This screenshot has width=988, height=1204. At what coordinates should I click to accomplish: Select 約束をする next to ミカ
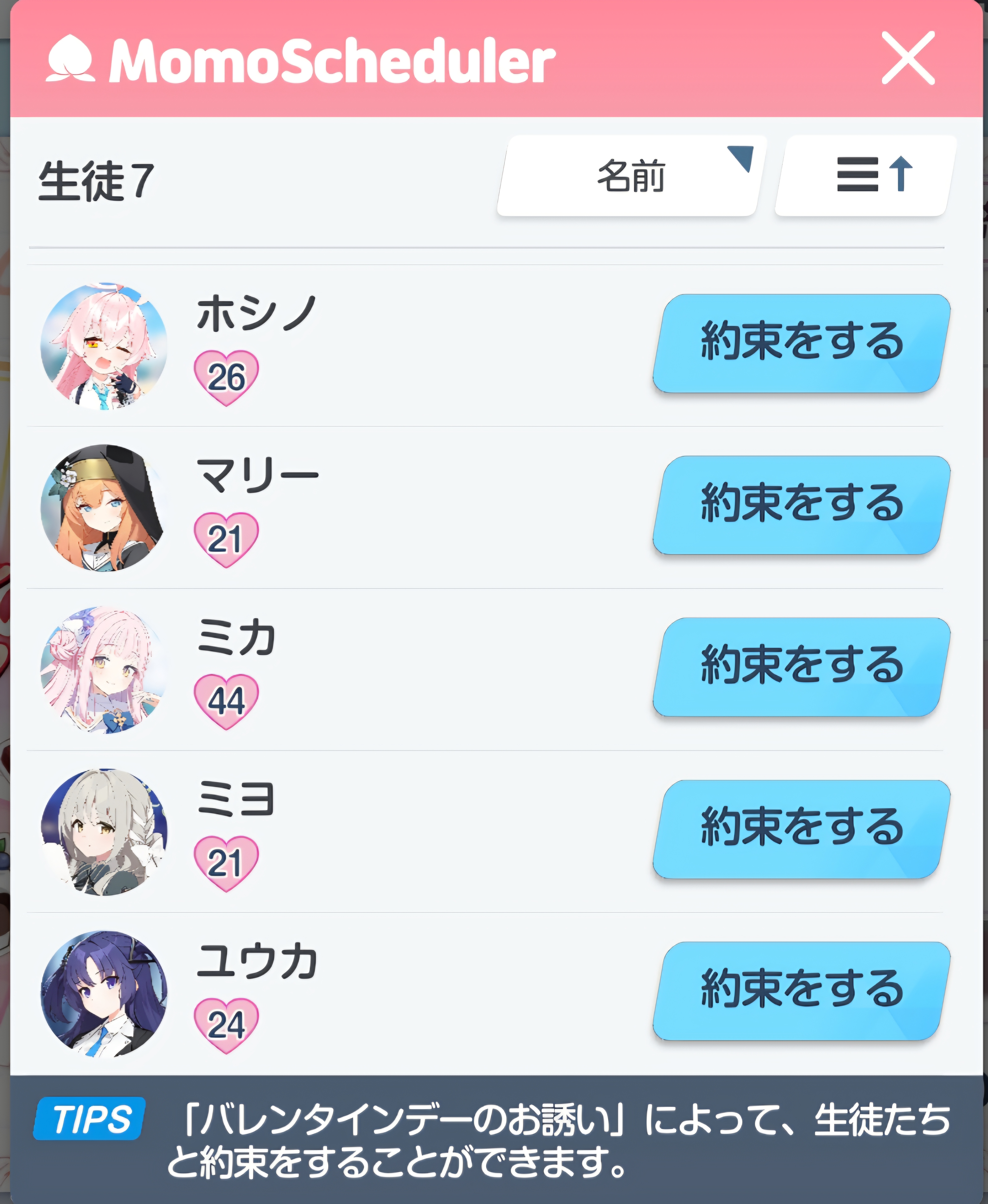(801, 667)
